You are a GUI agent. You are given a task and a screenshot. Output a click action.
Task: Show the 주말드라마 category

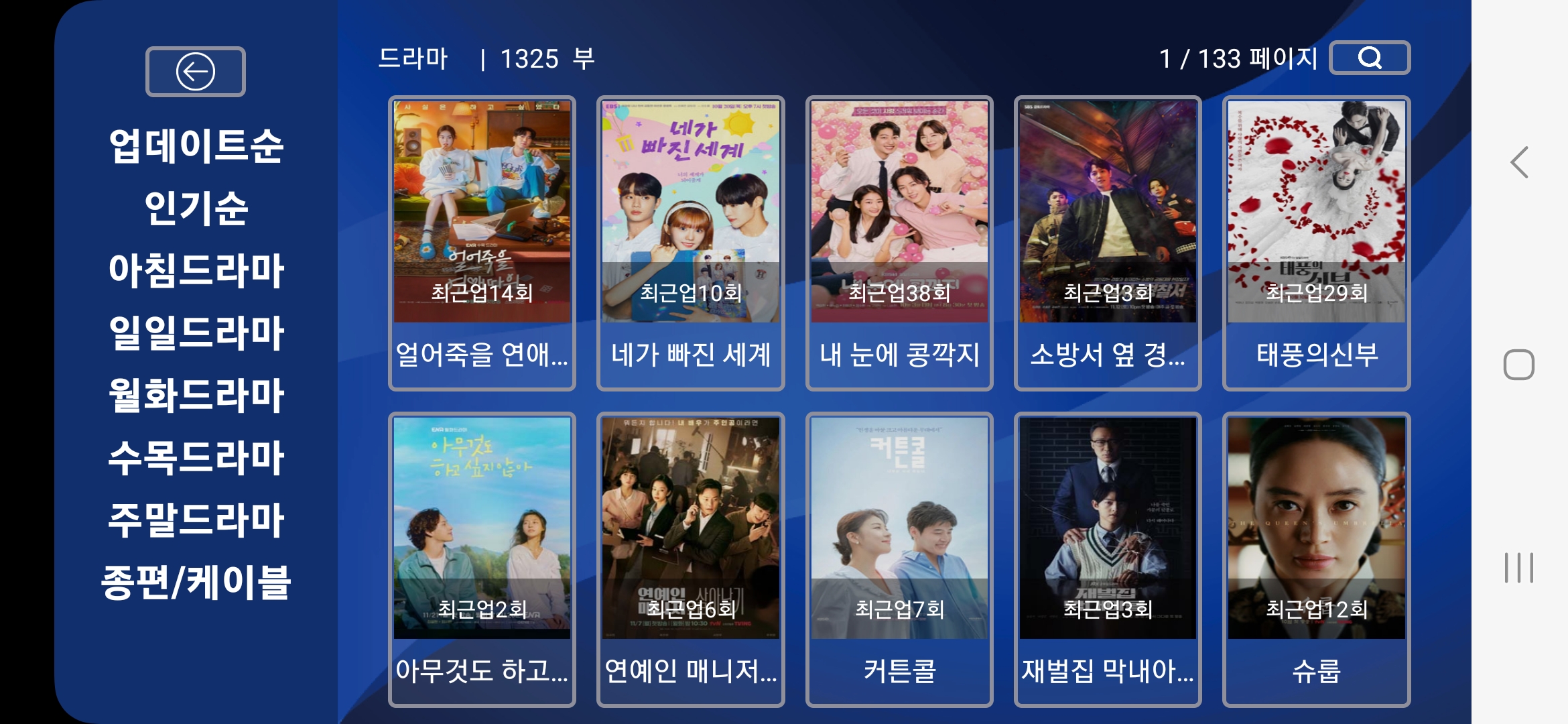[196, 520]
